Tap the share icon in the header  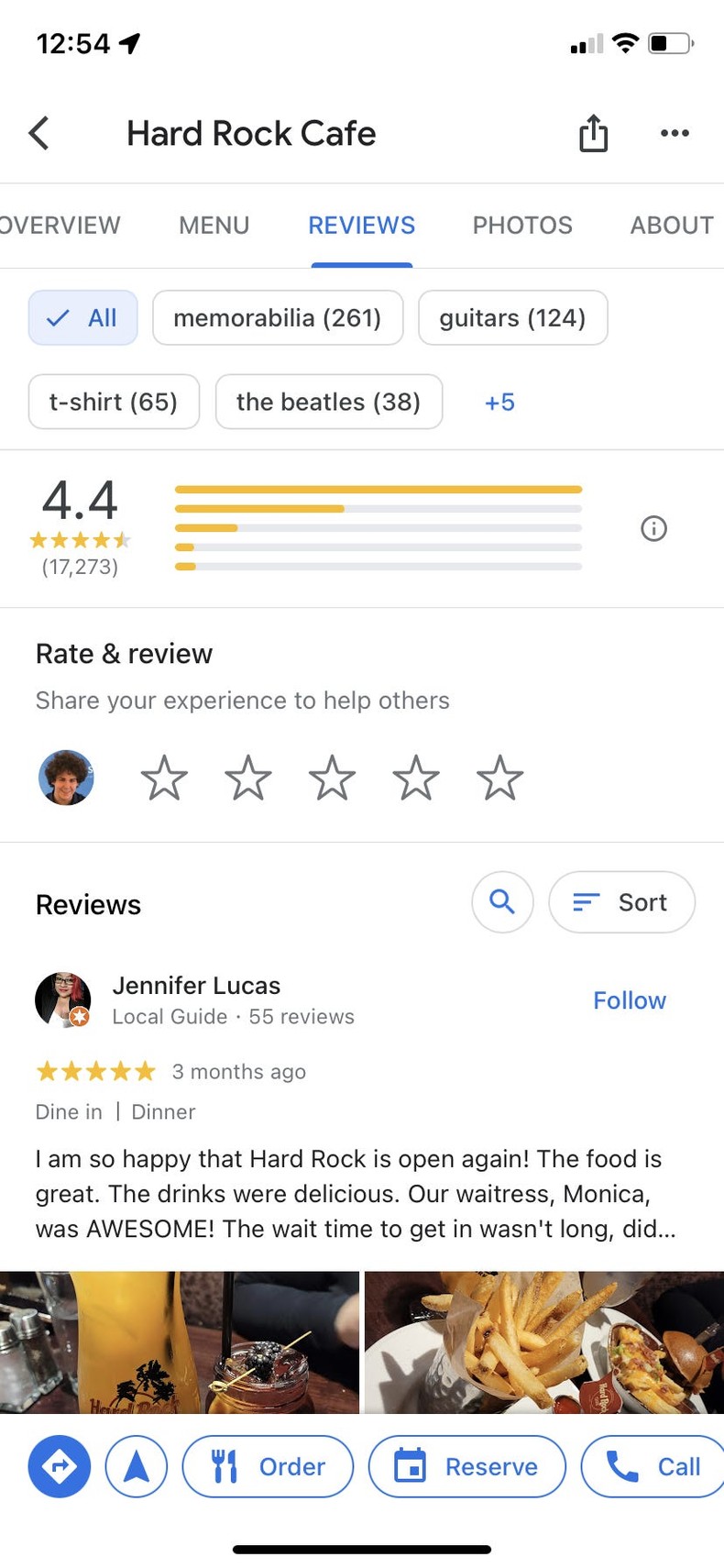click(x=592, y=133)
